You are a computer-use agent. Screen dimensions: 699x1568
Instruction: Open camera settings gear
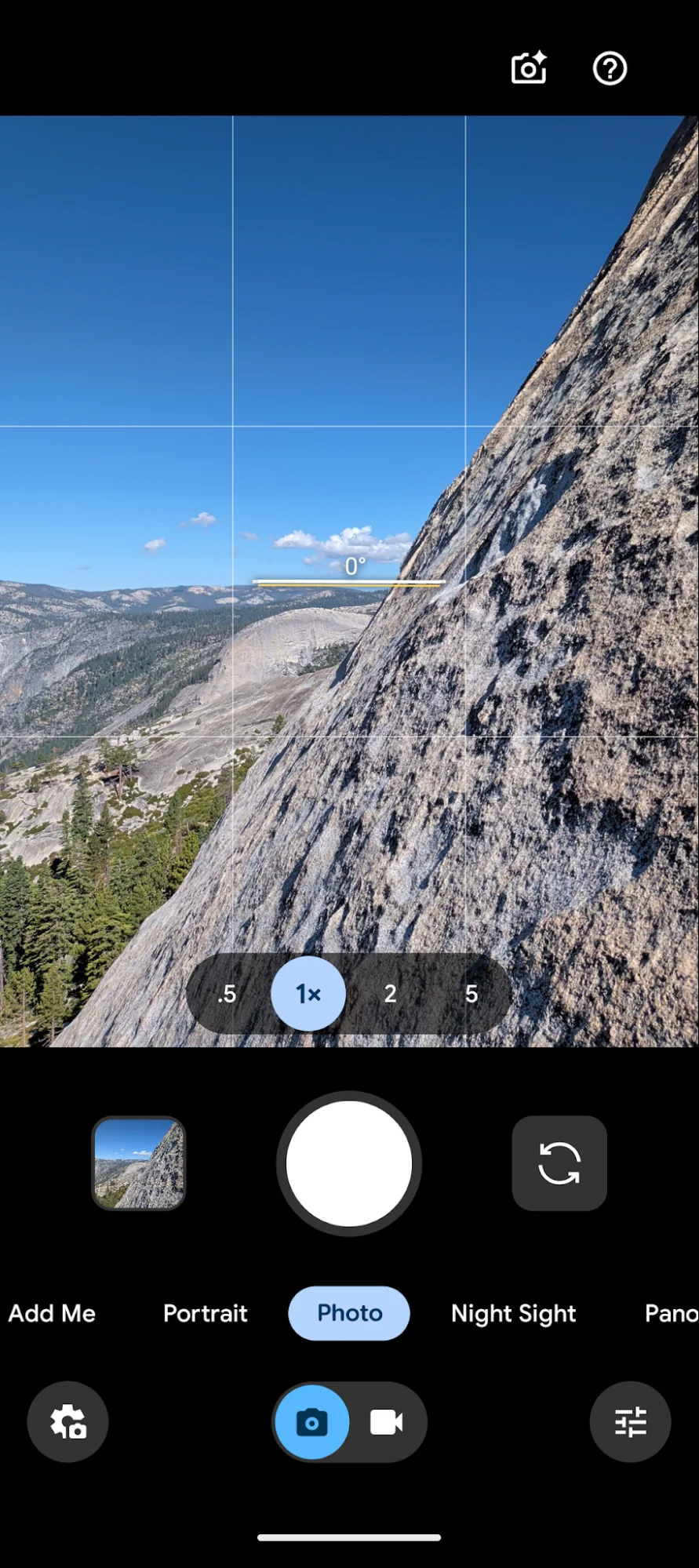coord(68,1421)
